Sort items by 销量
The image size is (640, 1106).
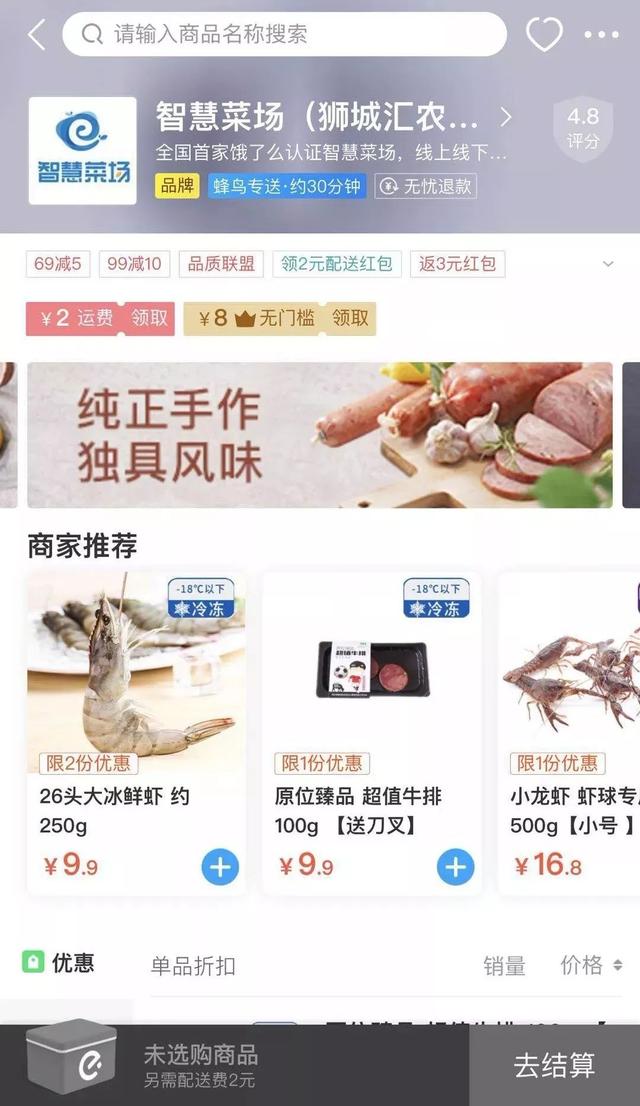pyautogui.click(x=504, y=965)
